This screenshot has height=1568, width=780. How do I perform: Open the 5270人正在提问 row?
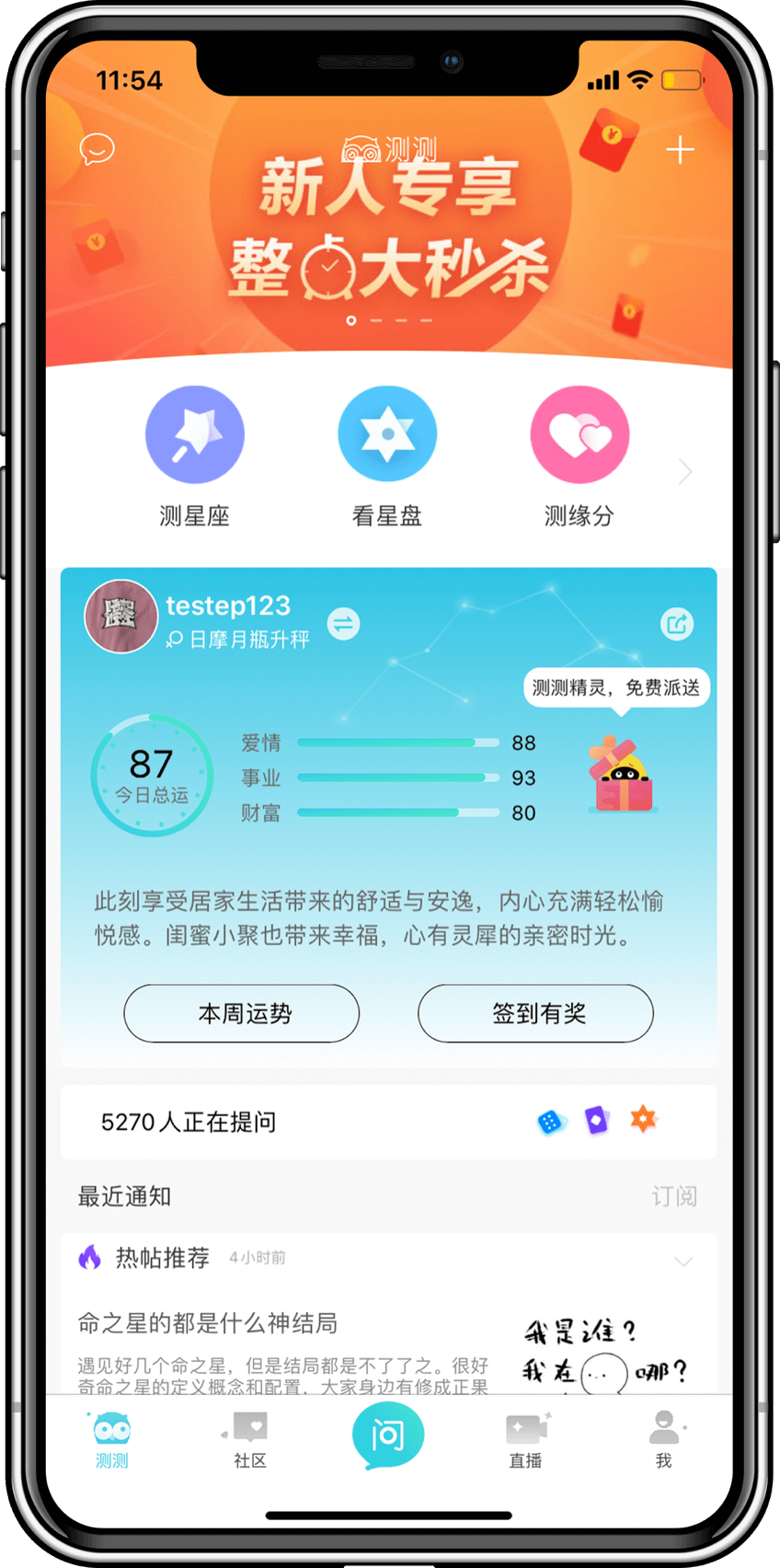[388, 1122]
